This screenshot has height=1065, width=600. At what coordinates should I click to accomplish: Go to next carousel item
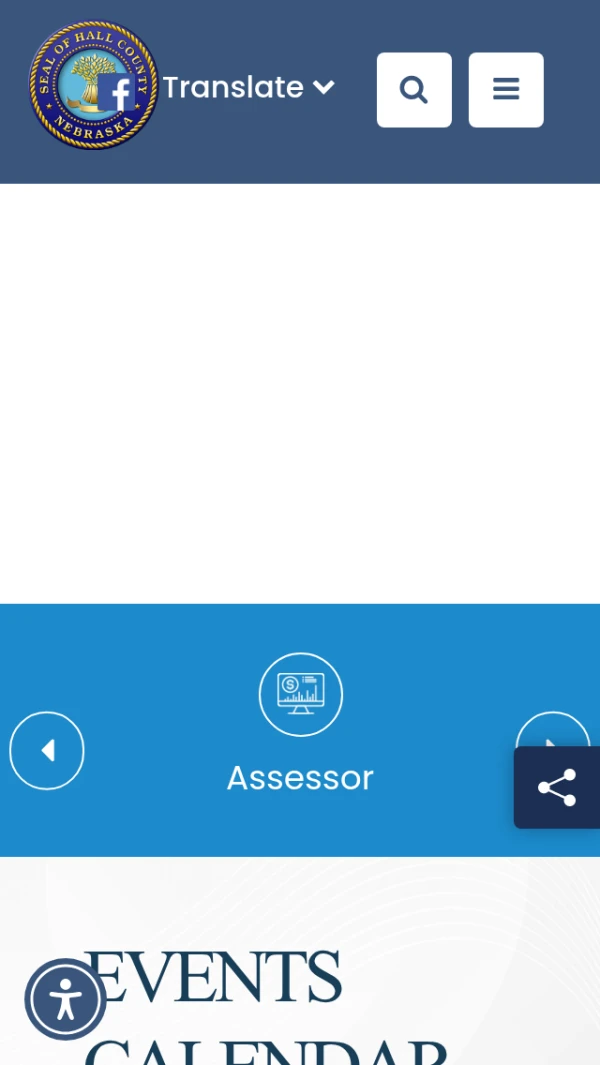[x=552, y=729]
